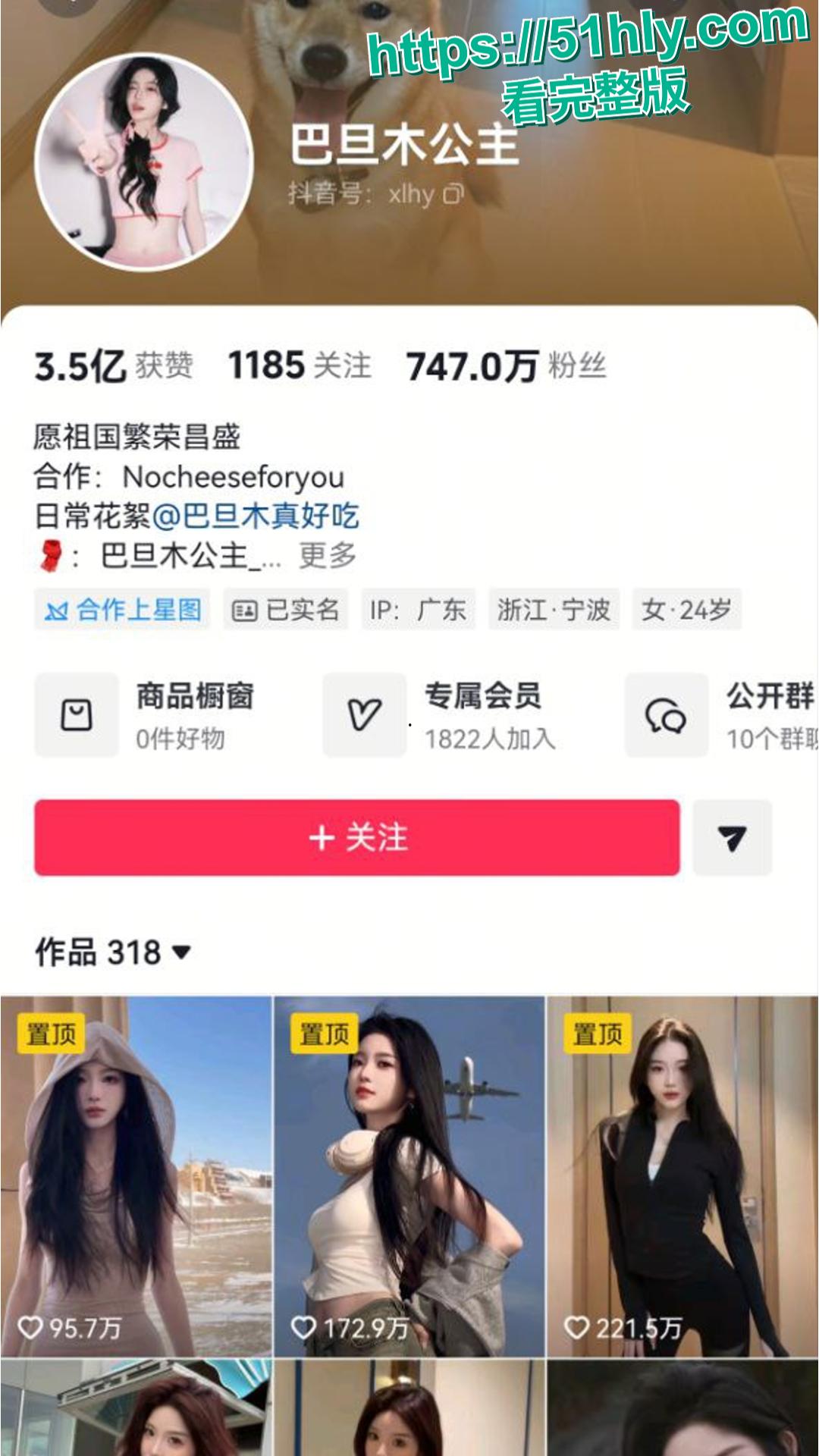
Task: Click the 浙江·宁波 location tag
Action: (554, 609)
